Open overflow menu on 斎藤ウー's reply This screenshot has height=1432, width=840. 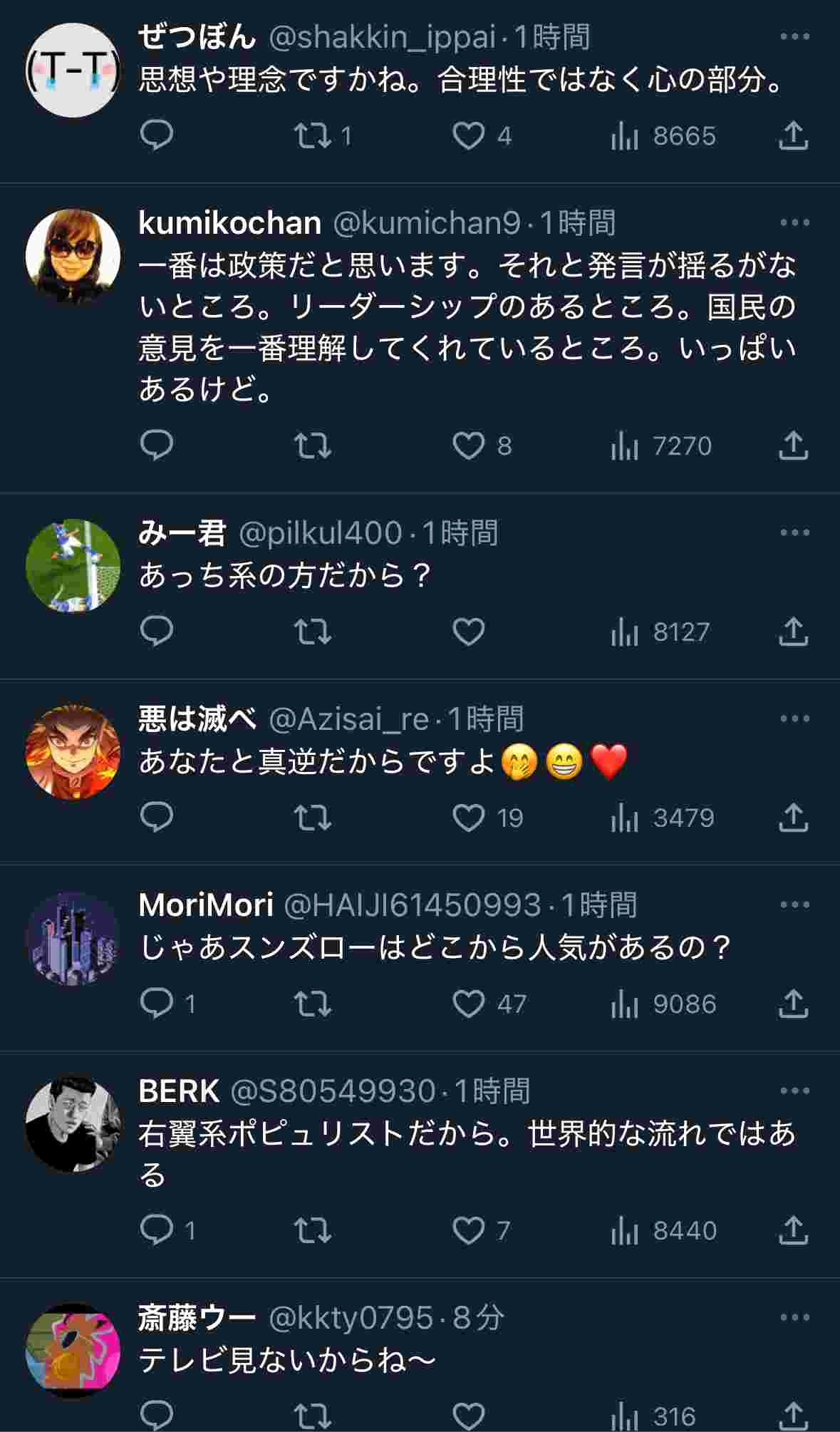[794, 1317]
